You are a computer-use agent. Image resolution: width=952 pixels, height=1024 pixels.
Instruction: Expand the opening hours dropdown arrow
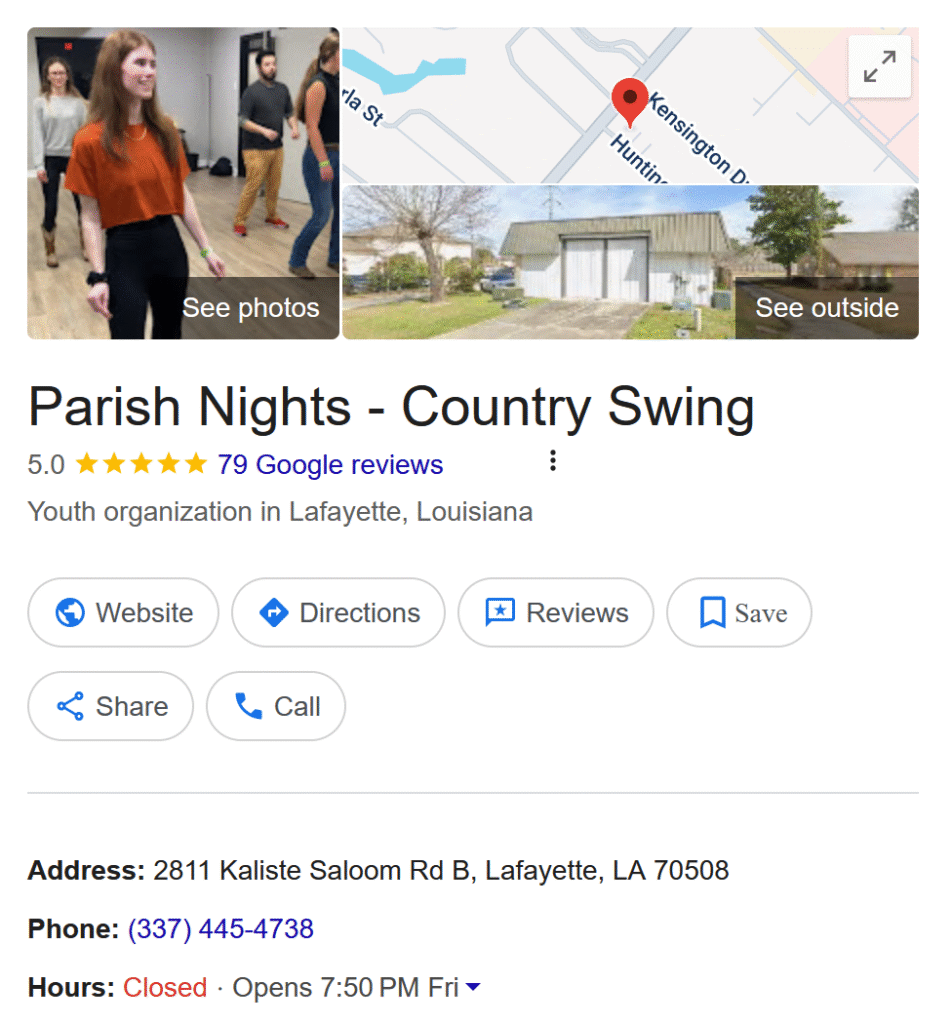pyautogui.click(x=473, y=988)
